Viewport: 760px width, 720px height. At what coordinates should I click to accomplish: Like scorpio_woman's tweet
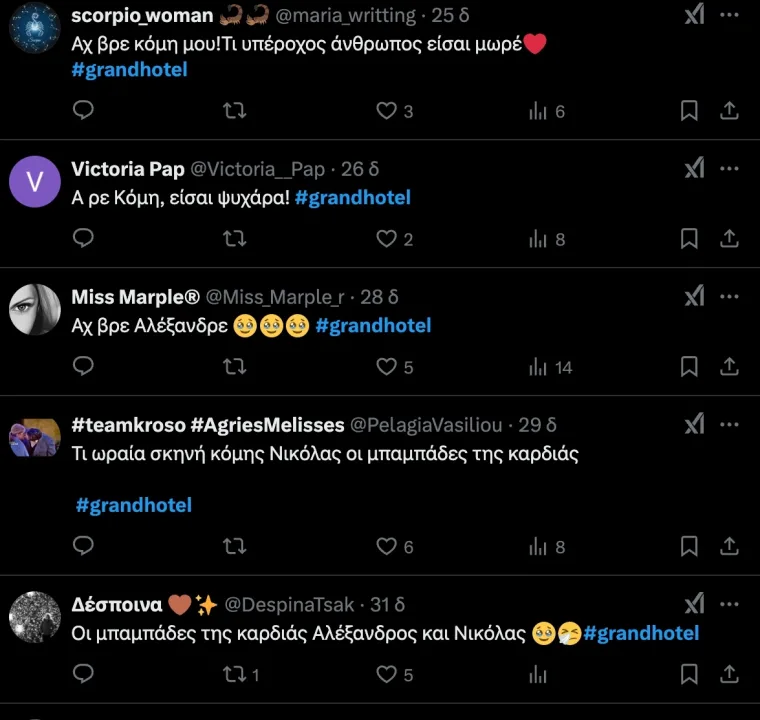(386, 111)
